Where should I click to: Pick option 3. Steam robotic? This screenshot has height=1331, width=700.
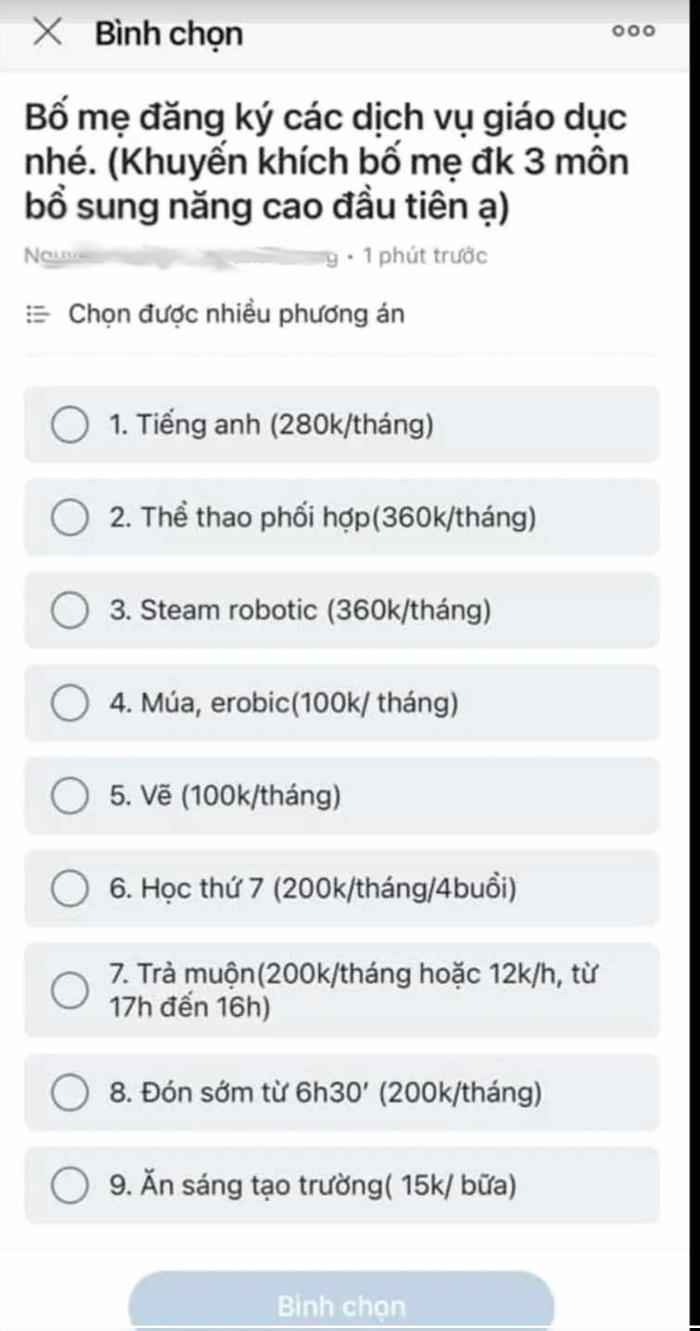(x=69, y=610)
